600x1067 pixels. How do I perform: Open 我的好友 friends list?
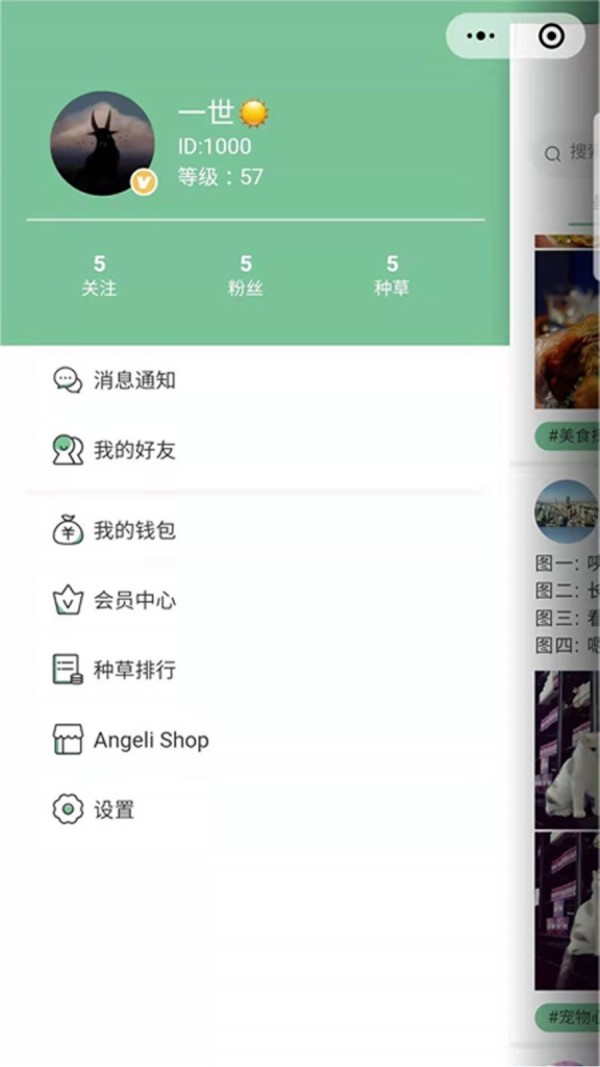(134, 450)
